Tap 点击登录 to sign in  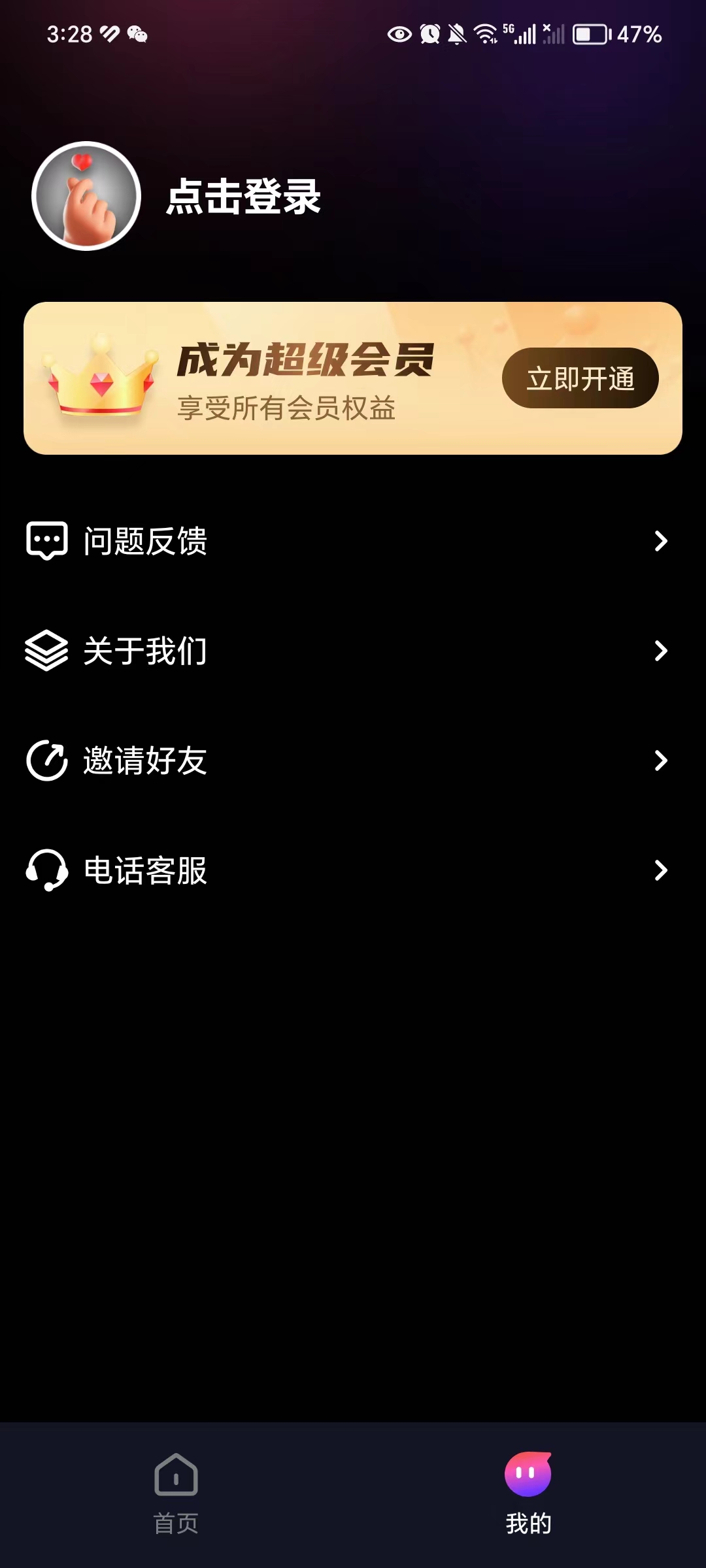click(243, 196)
